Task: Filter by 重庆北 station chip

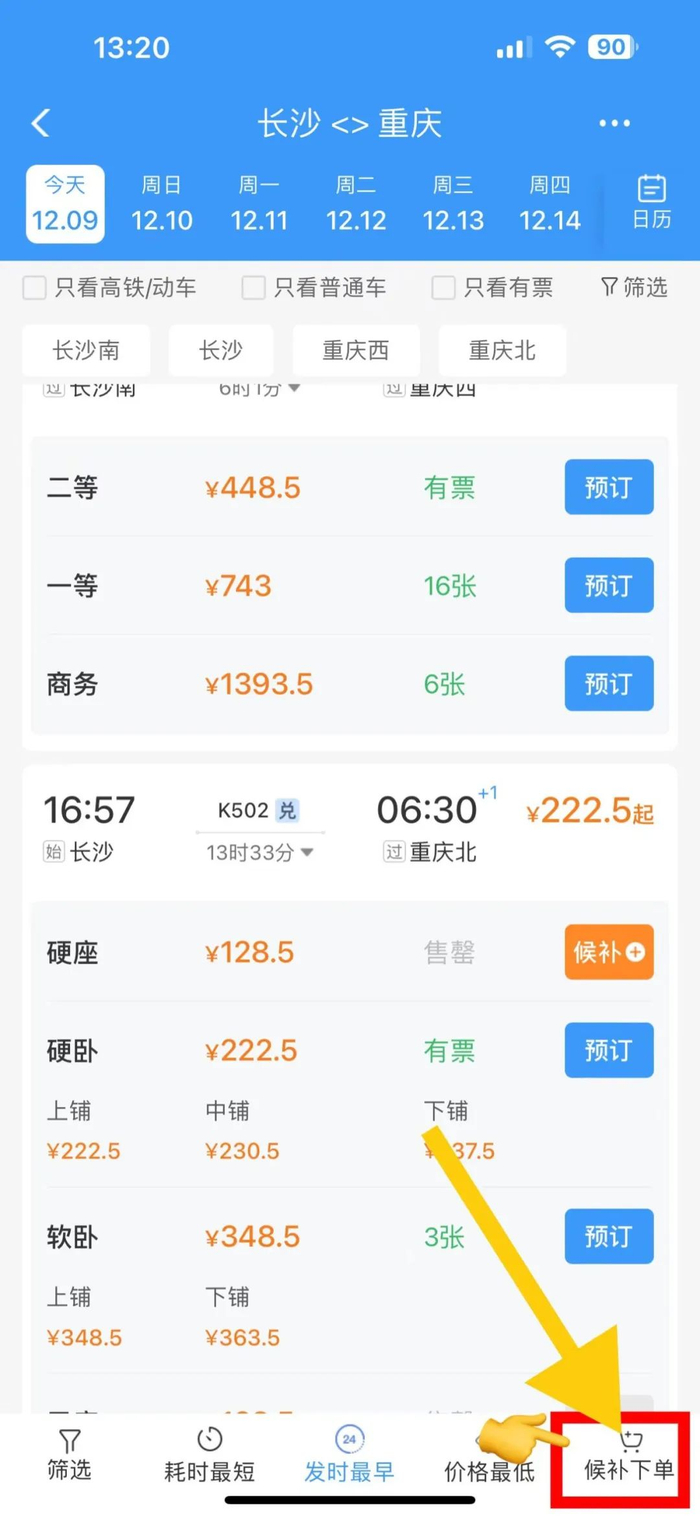Action: pyautogui.click(x=502, y=350)
